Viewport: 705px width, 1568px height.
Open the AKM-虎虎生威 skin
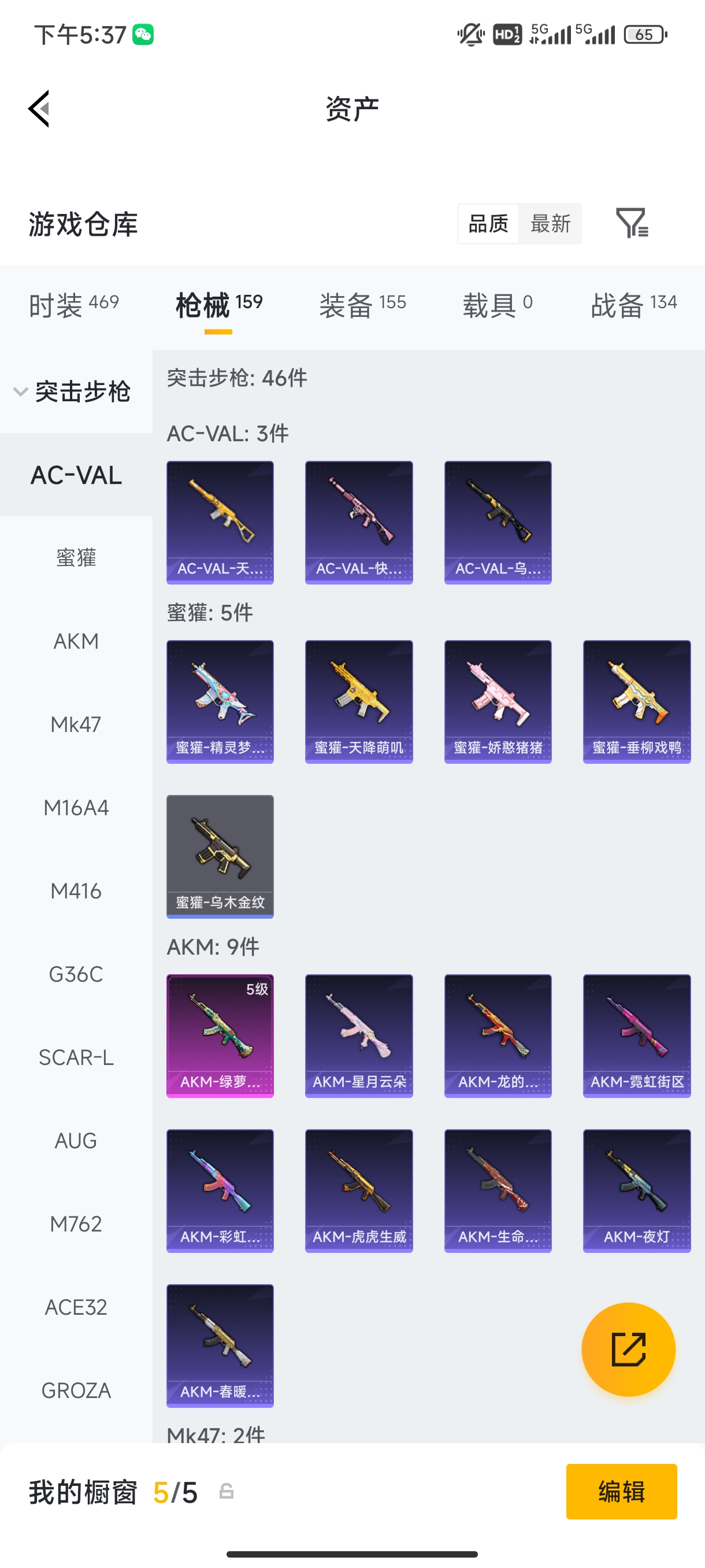(359, 1190)
